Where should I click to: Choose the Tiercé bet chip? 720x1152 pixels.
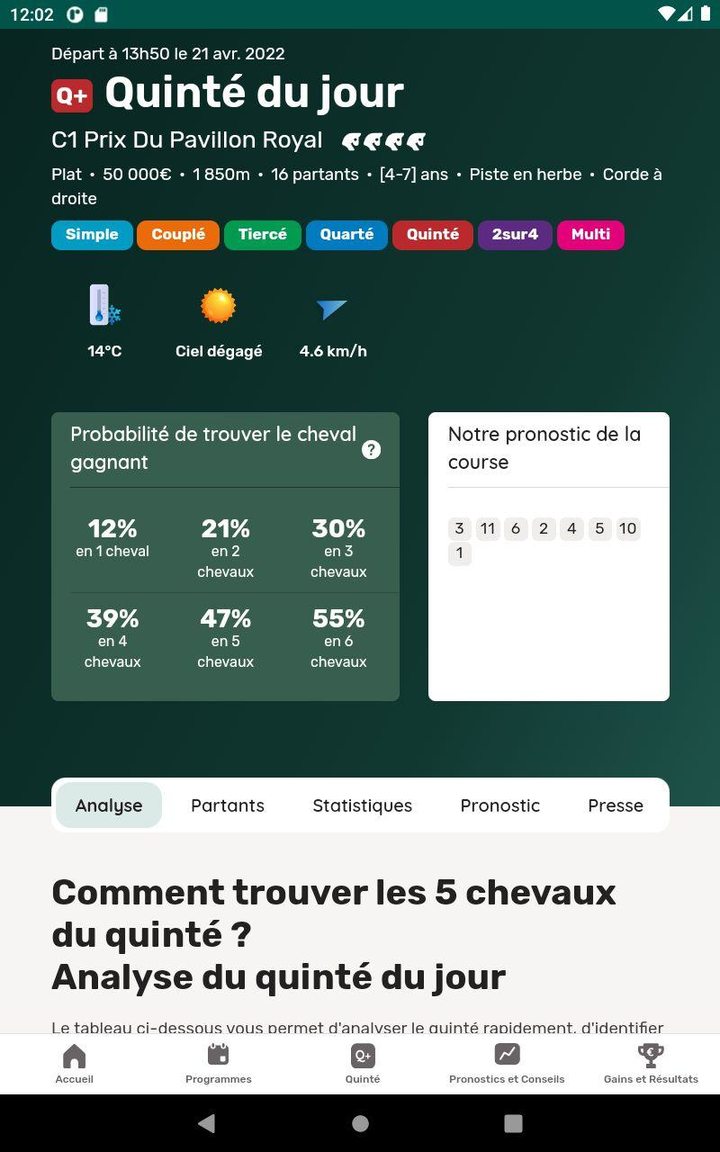click(x=262, y=235)
